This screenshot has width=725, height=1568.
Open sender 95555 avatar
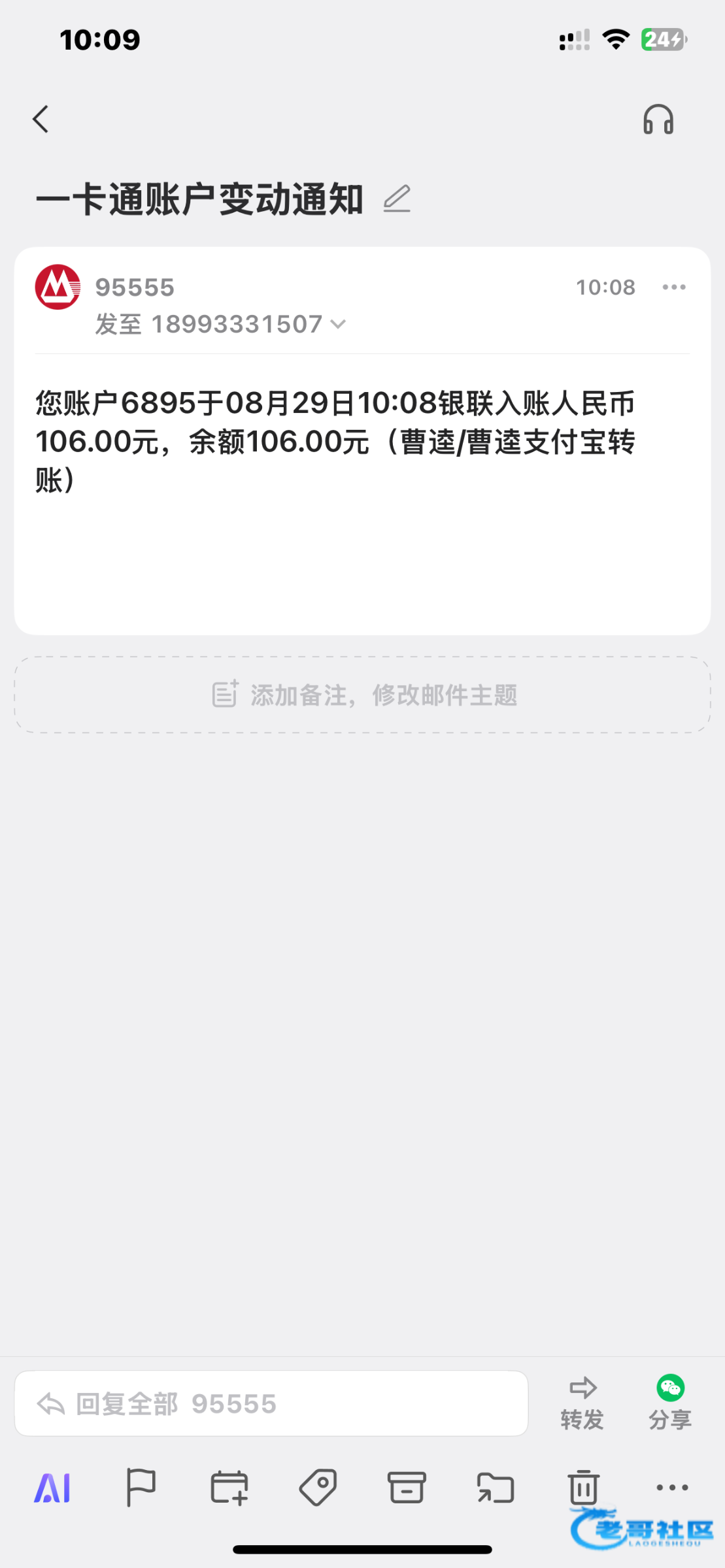[58, 287]
